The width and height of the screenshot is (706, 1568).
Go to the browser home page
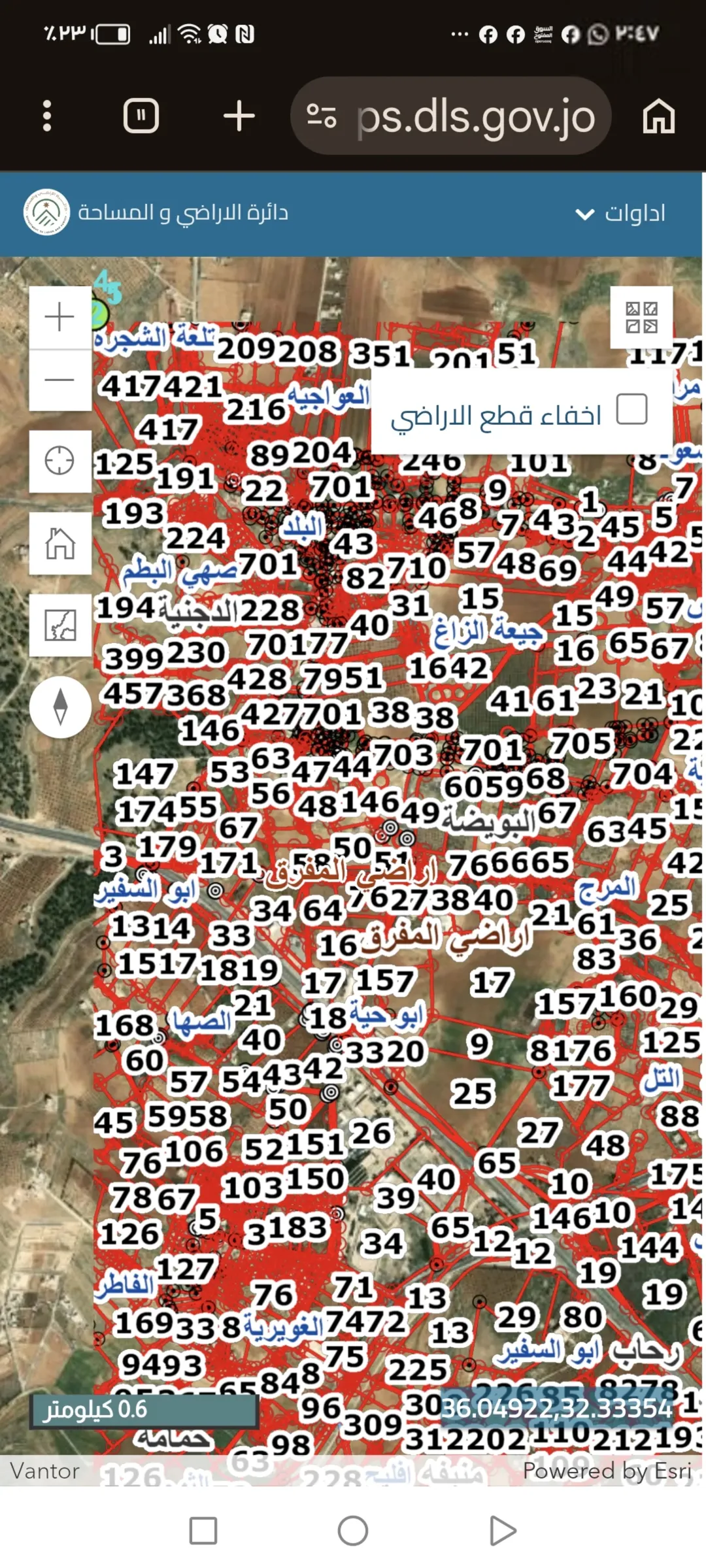pyautogui.click(x=659, y=116)
